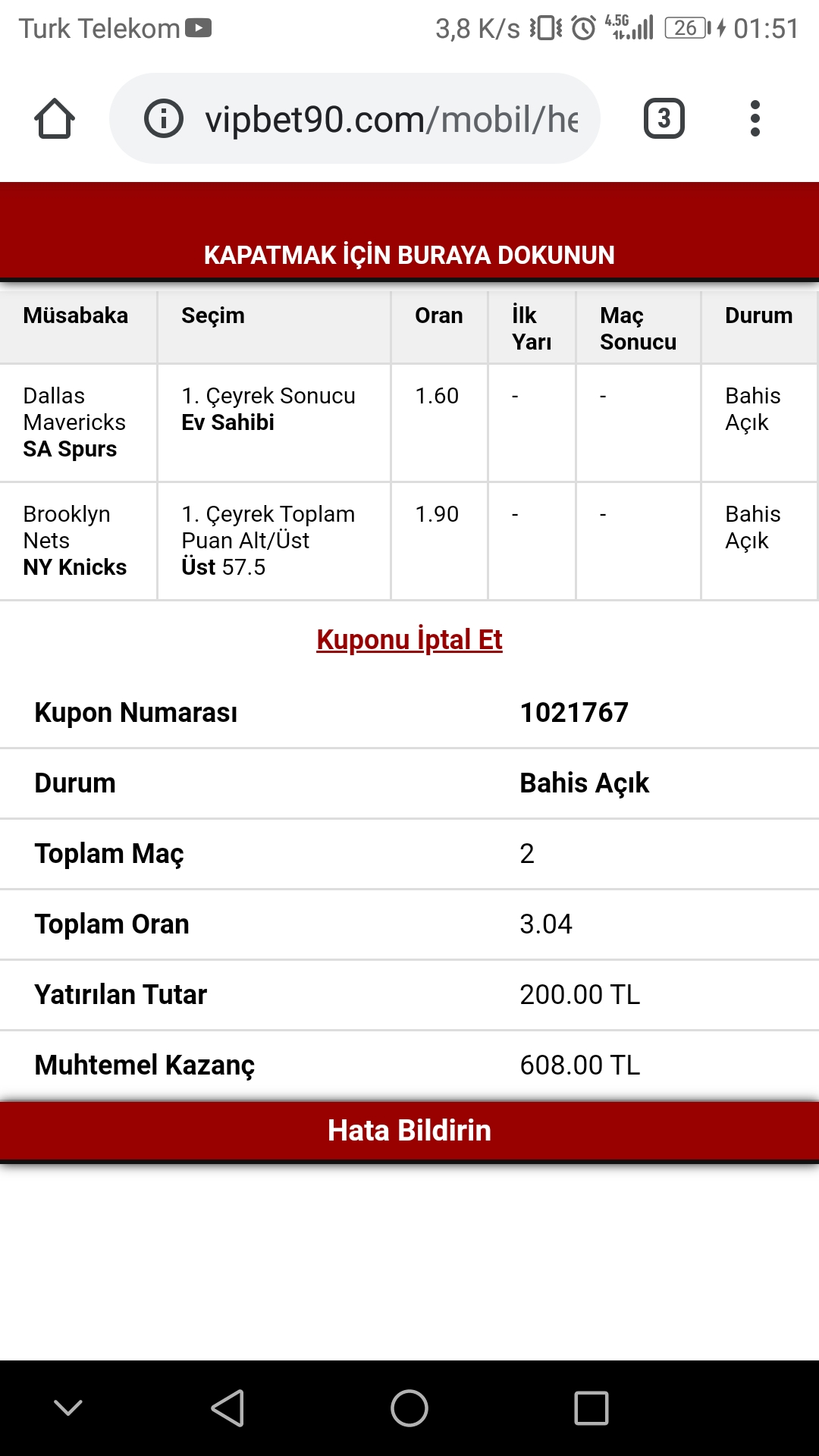Open the browser overflow menu

pyautogui.click(x=755, y=118)
